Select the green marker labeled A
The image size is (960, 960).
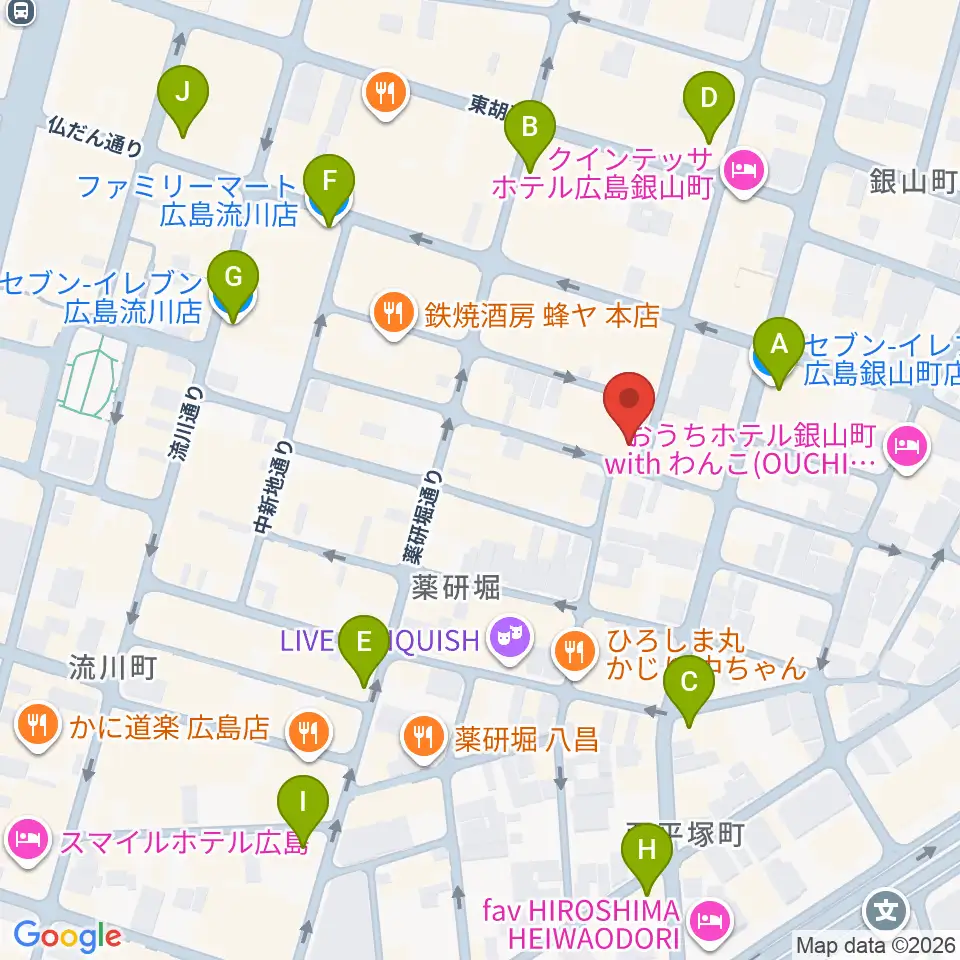779,348
